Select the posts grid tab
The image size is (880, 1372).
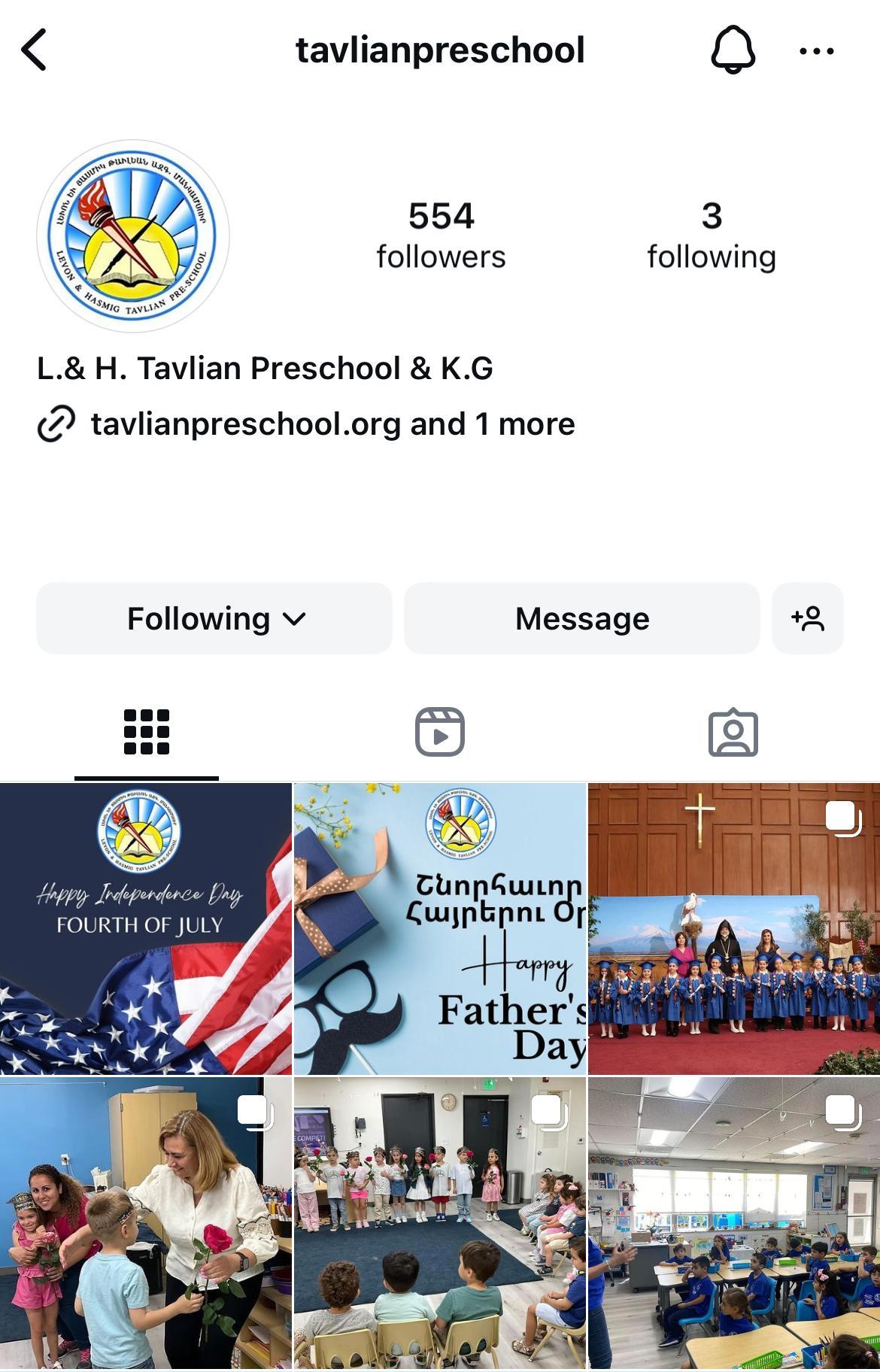pyautogui.click(x=147, y=732)
